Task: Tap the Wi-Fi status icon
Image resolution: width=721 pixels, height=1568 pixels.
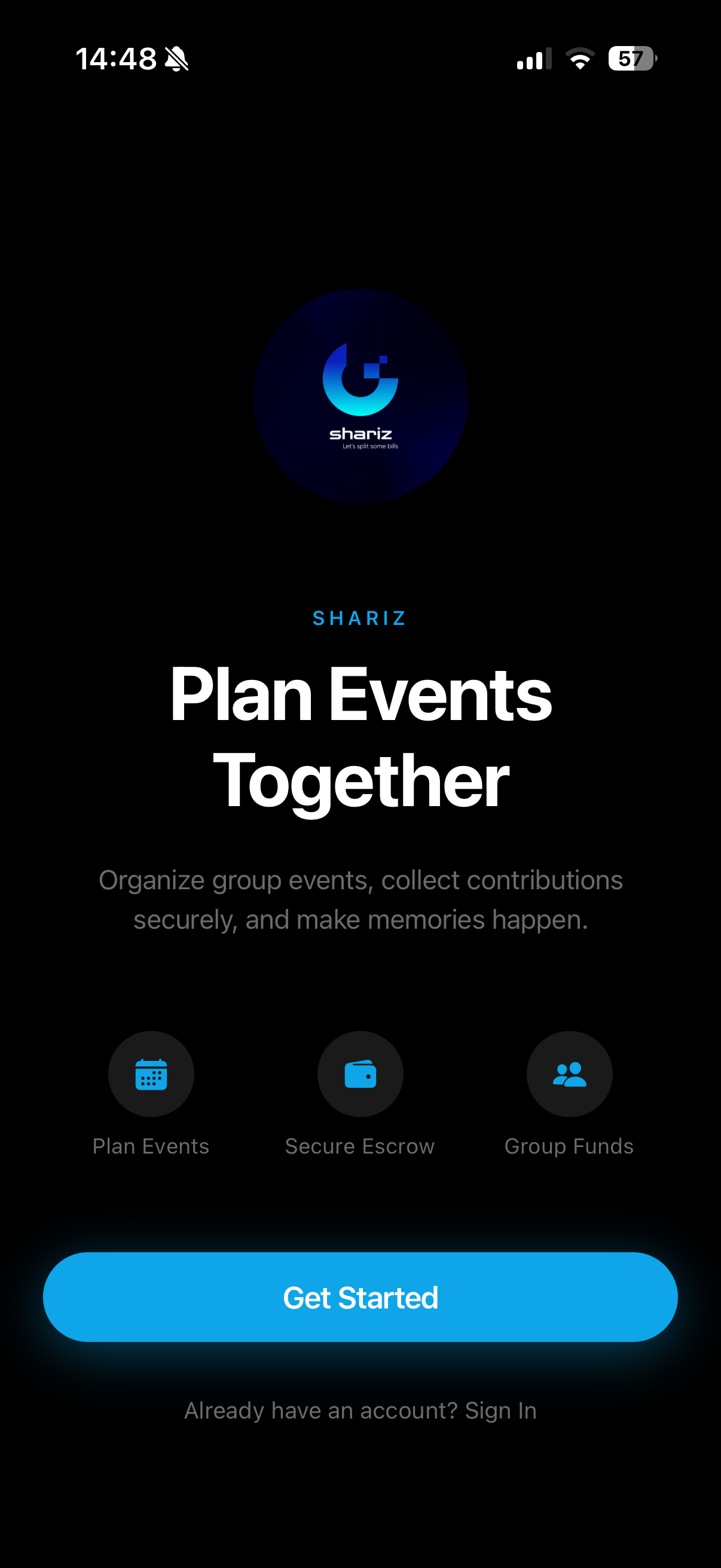Action: point(579,58)
